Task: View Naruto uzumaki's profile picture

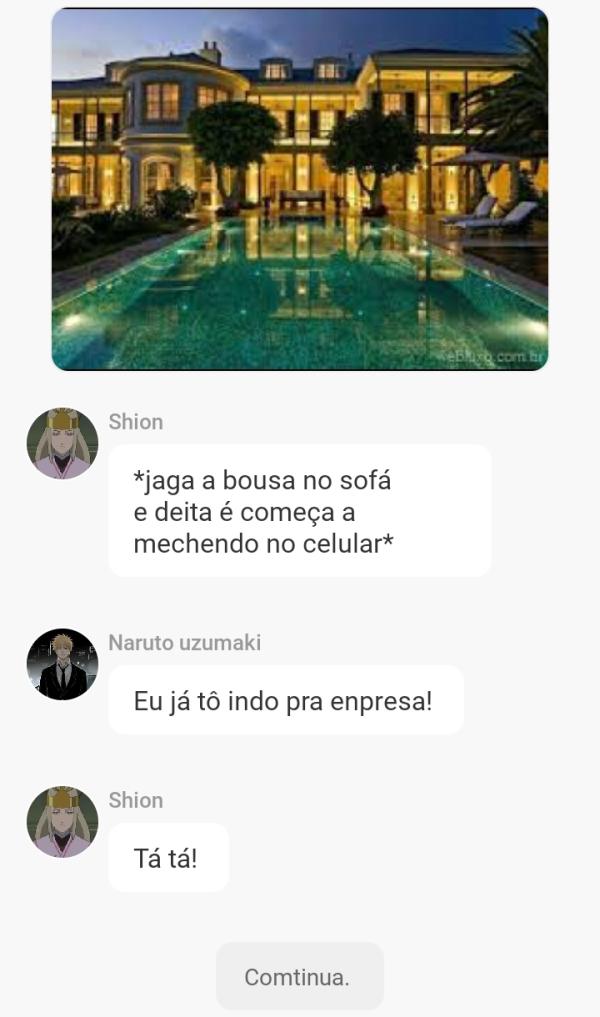Action: (x=62, y=665)
